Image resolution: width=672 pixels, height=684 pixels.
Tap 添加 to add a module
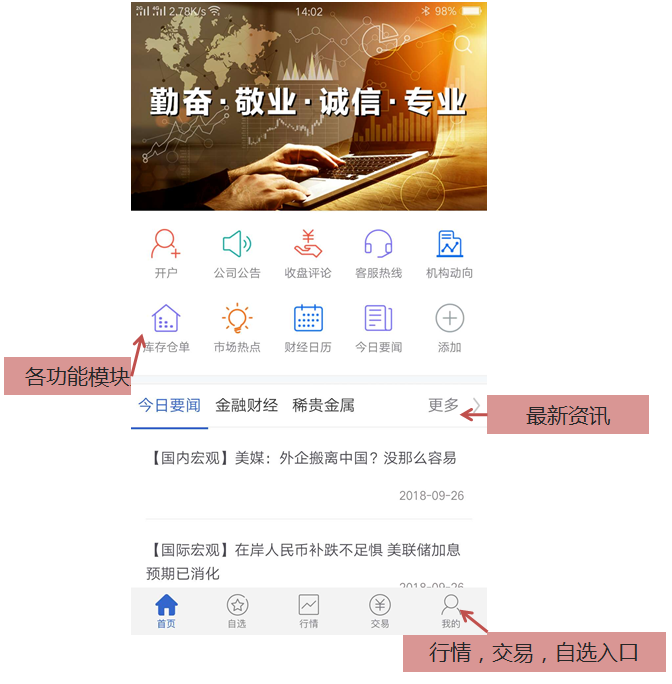[449, 327]
